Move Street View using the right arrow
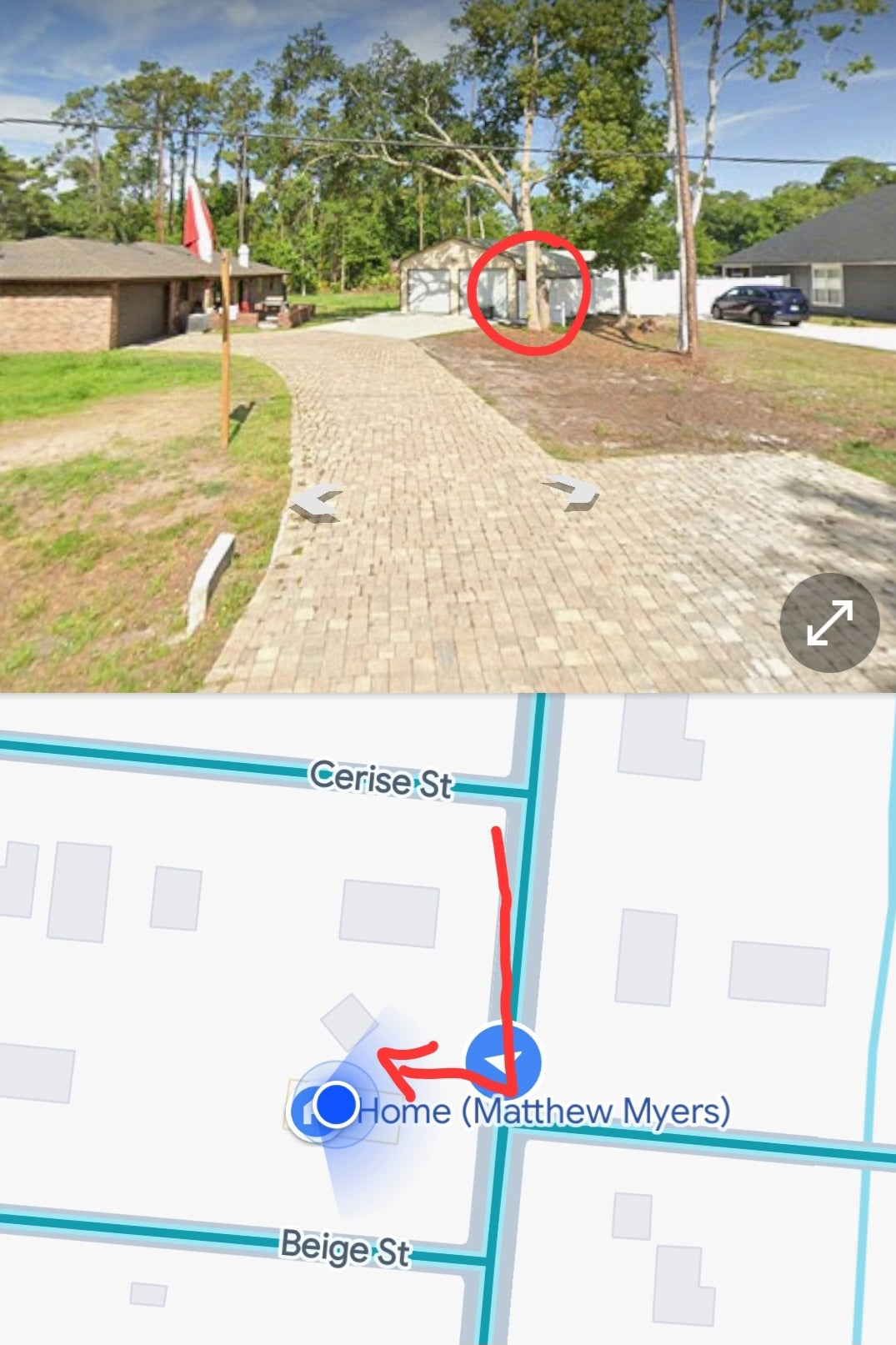Screen dimensions: 896x1345 pos(572,492)
